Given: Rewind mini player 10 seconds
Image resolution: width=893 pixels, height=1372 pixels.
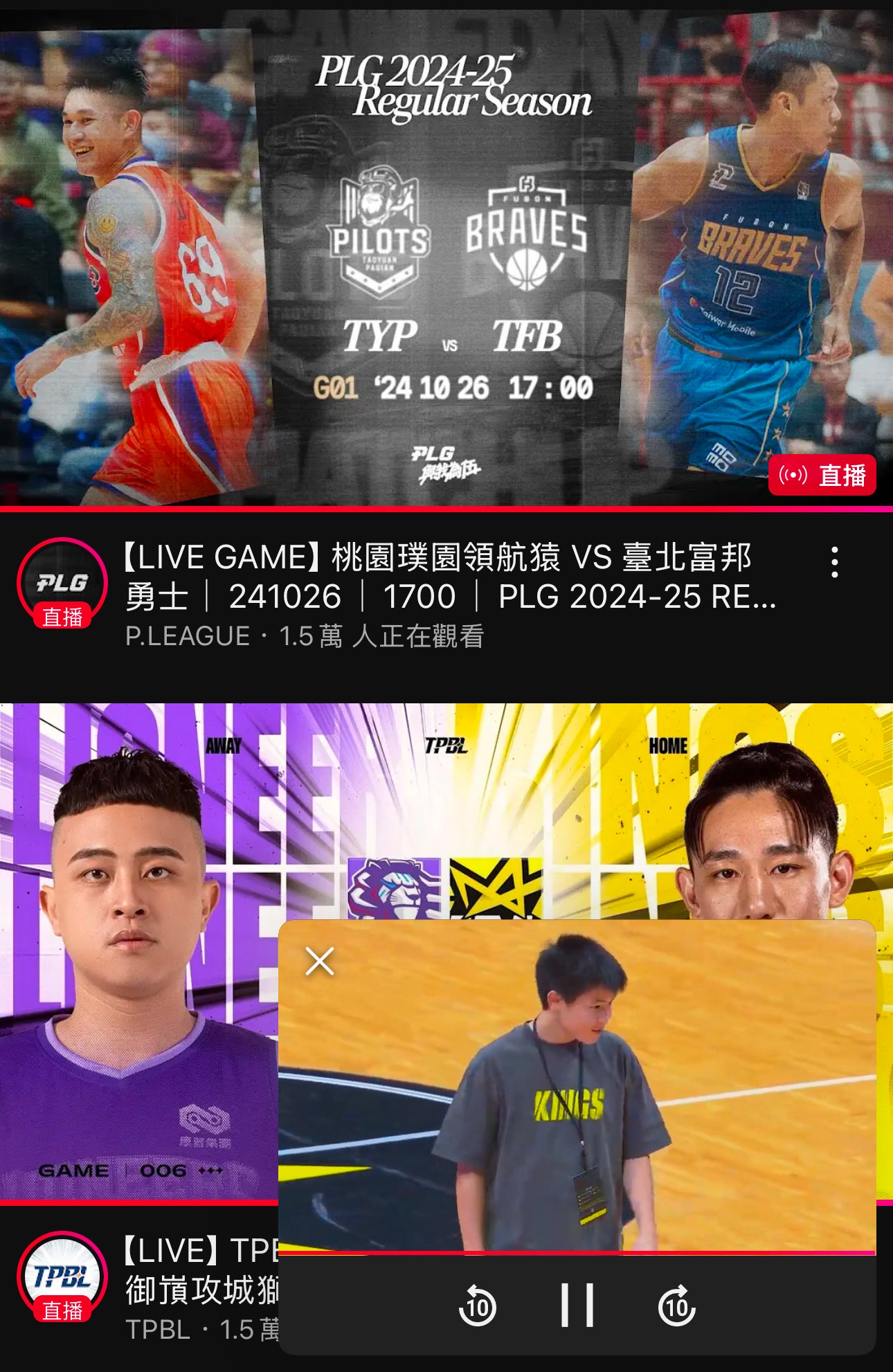Looking at the screenshot, I should point(478,1306).
